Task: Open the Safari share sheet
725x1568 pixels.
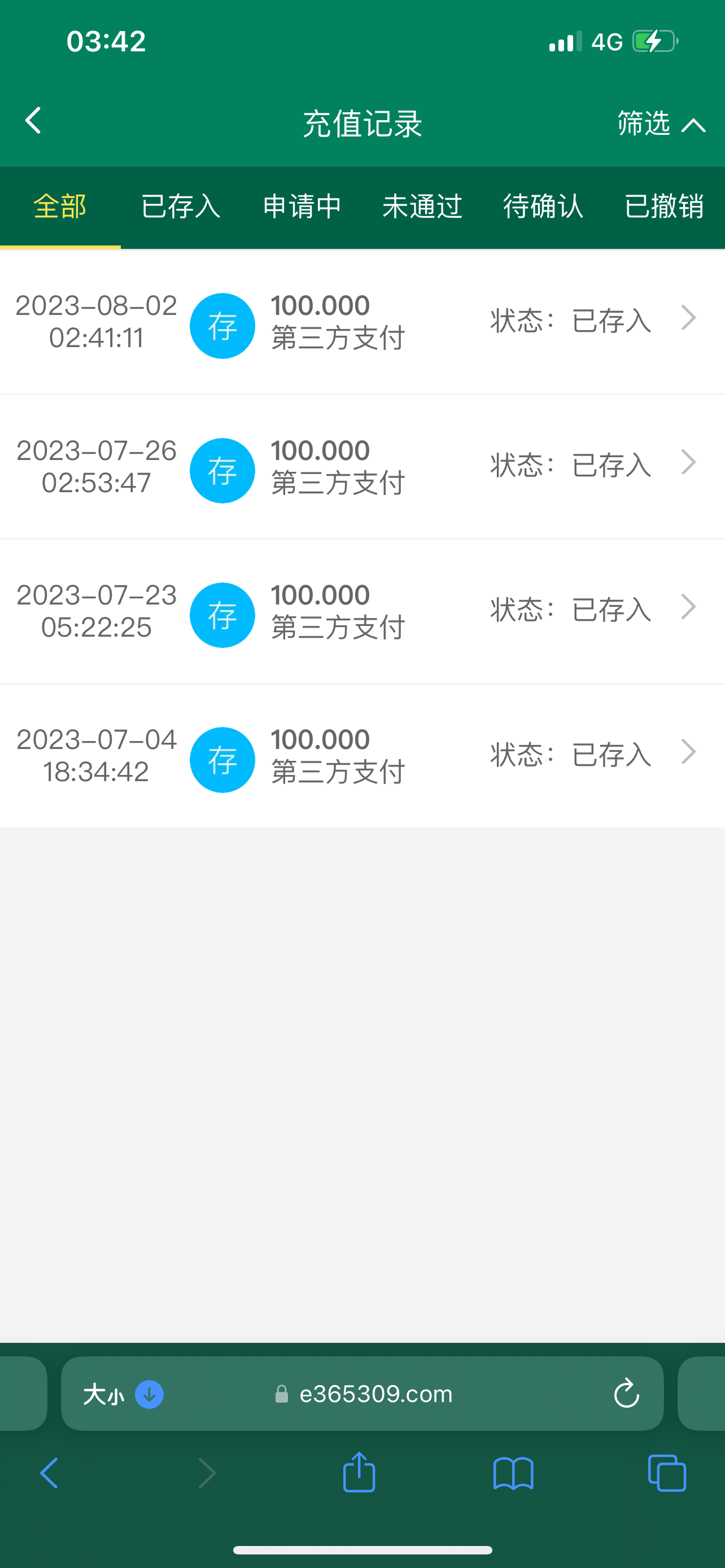Action: tap(359, 1473)
